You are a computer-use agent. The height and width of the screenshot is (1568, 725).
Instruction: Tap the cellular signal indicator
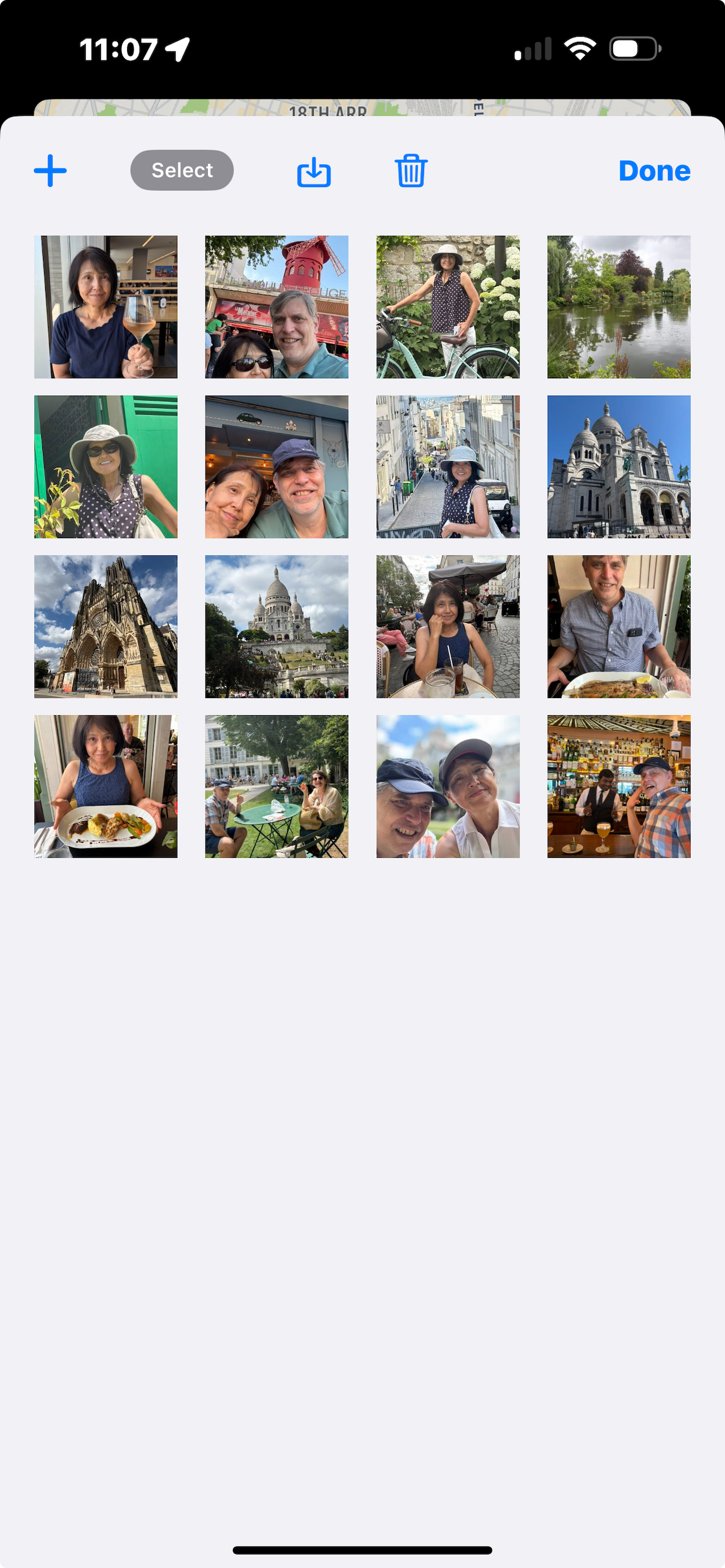tap(532, 47)
